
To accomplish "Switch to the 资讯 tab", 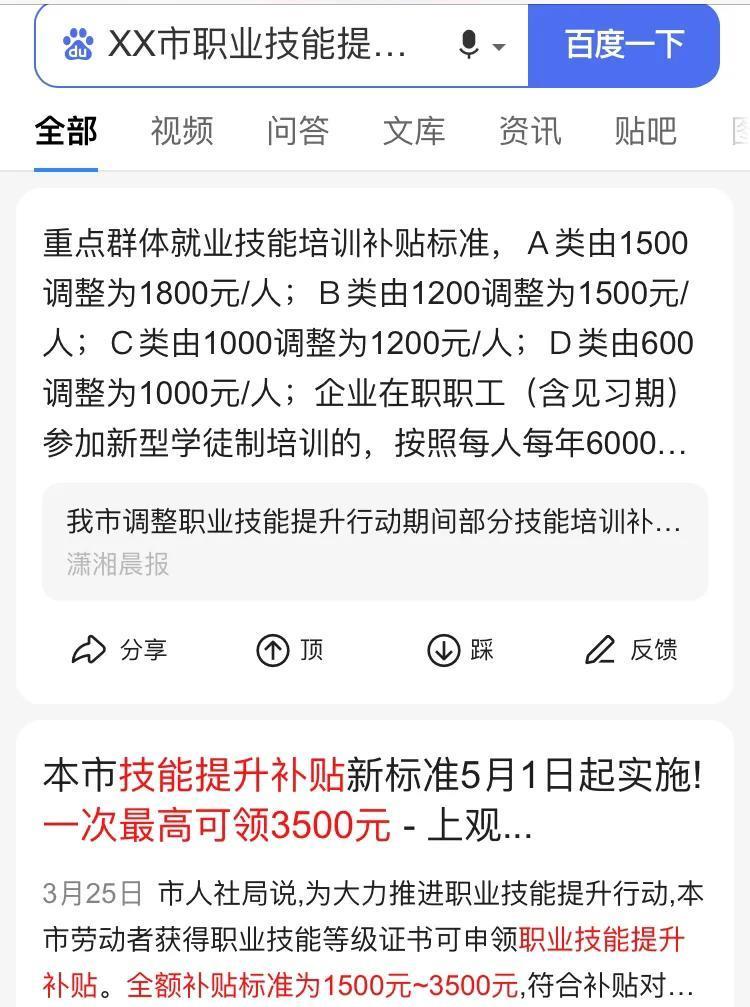I will pyautogui.click(x=530, y=131).
